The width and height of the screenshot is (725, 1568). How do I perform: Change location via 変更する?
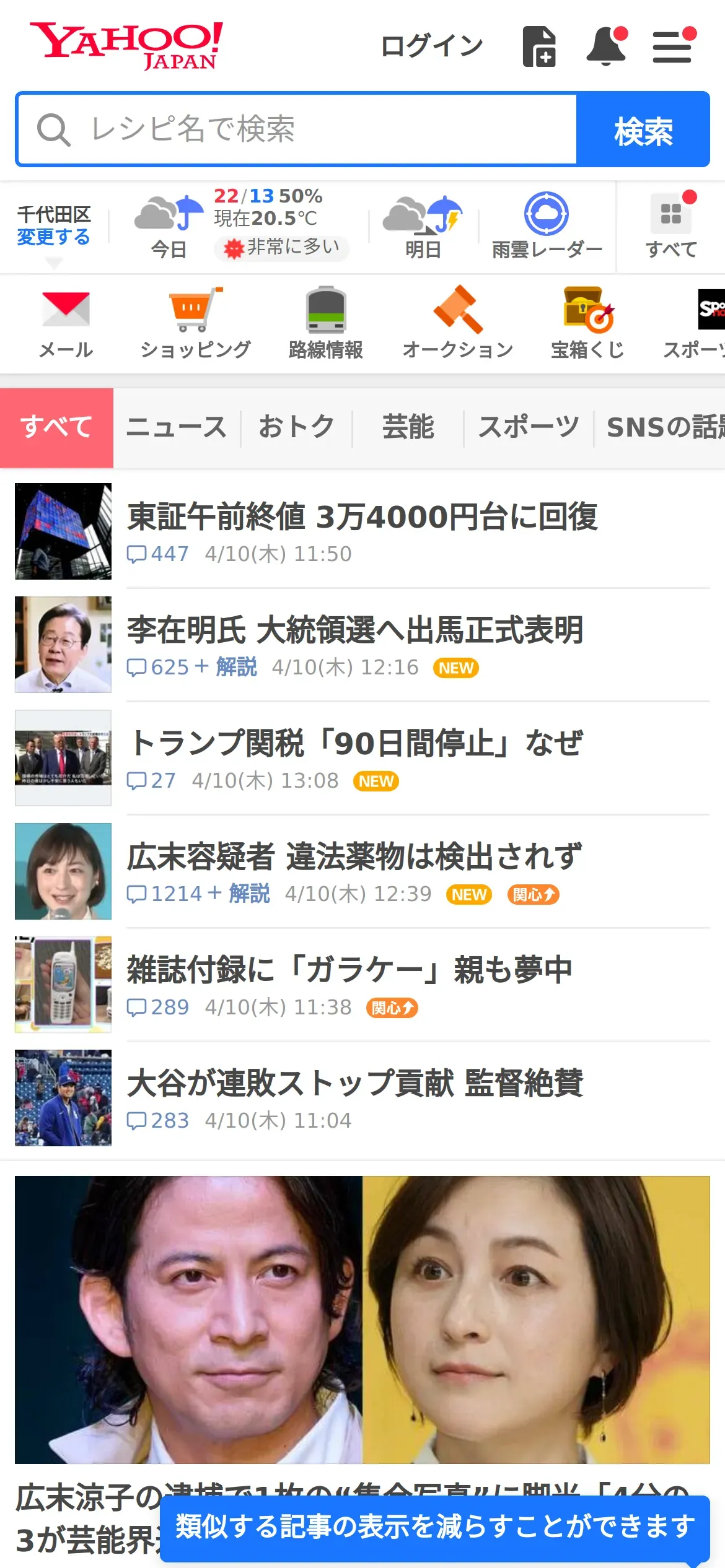click(53, 237)
